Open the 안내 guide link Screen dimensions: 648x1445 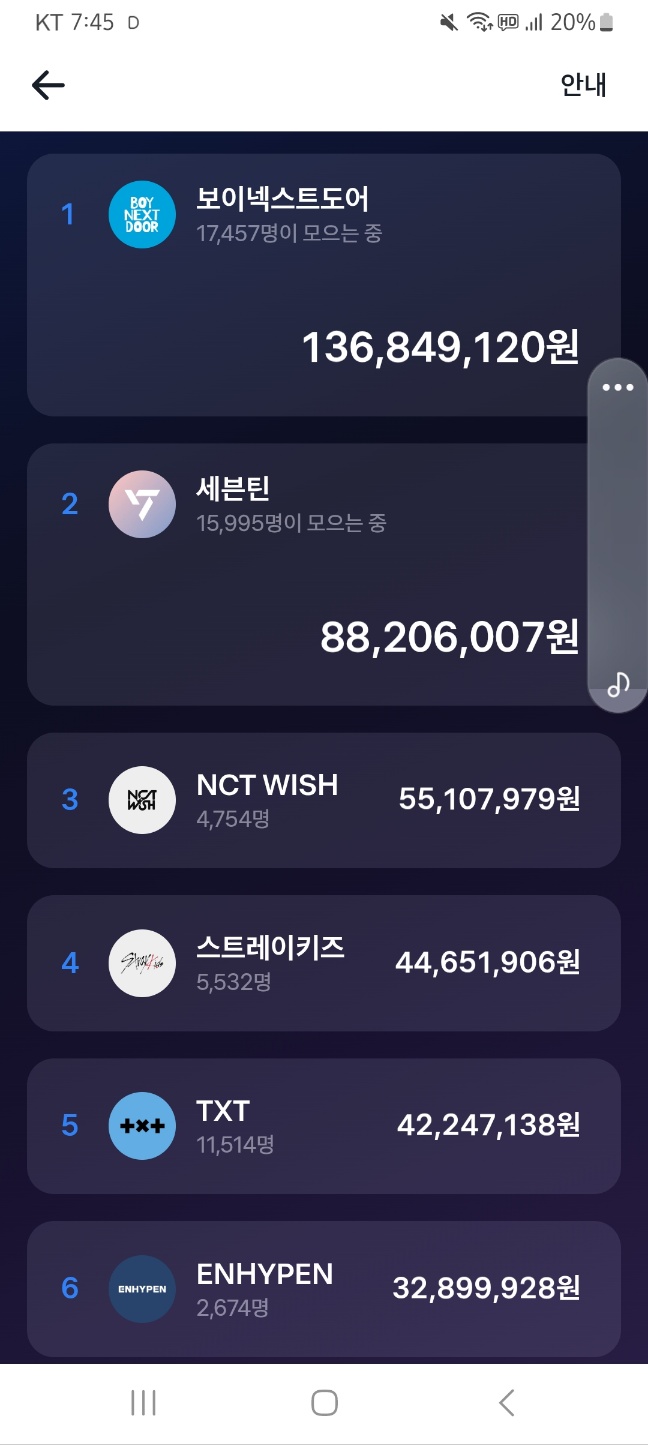point(583,85)
